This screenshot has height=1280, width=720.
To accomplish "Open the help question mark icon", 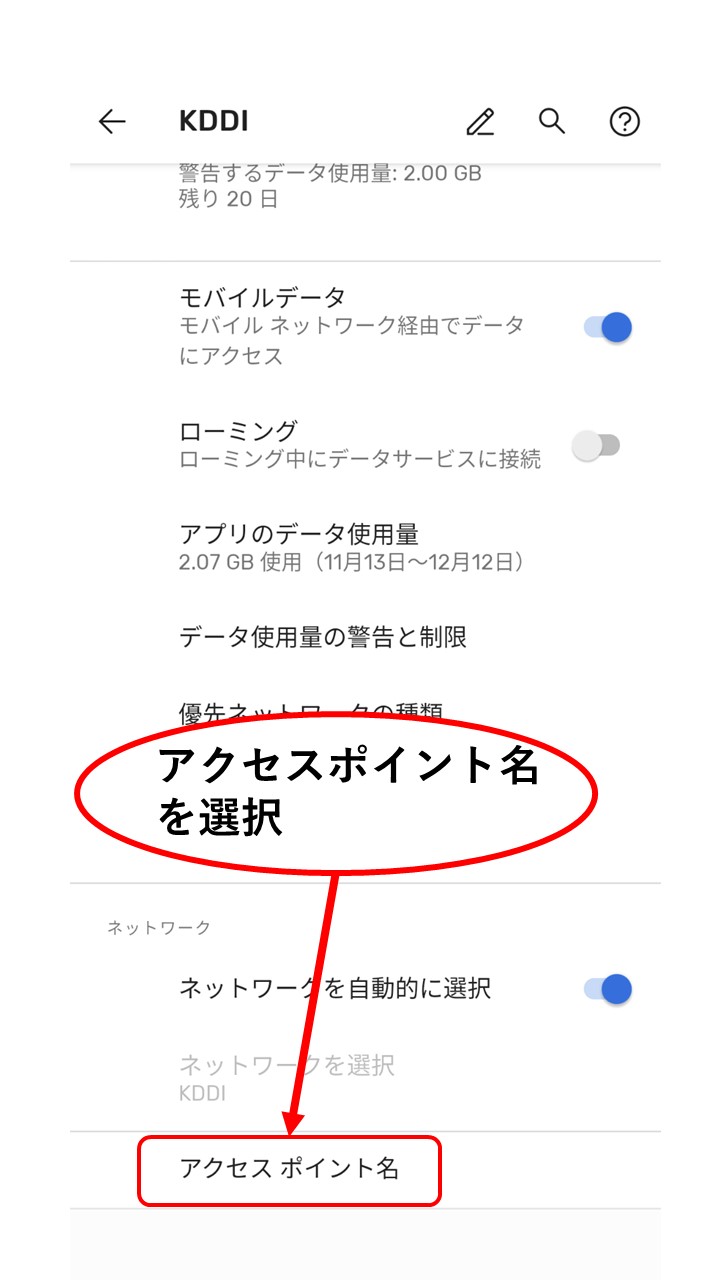I will [x=625, y=122].
